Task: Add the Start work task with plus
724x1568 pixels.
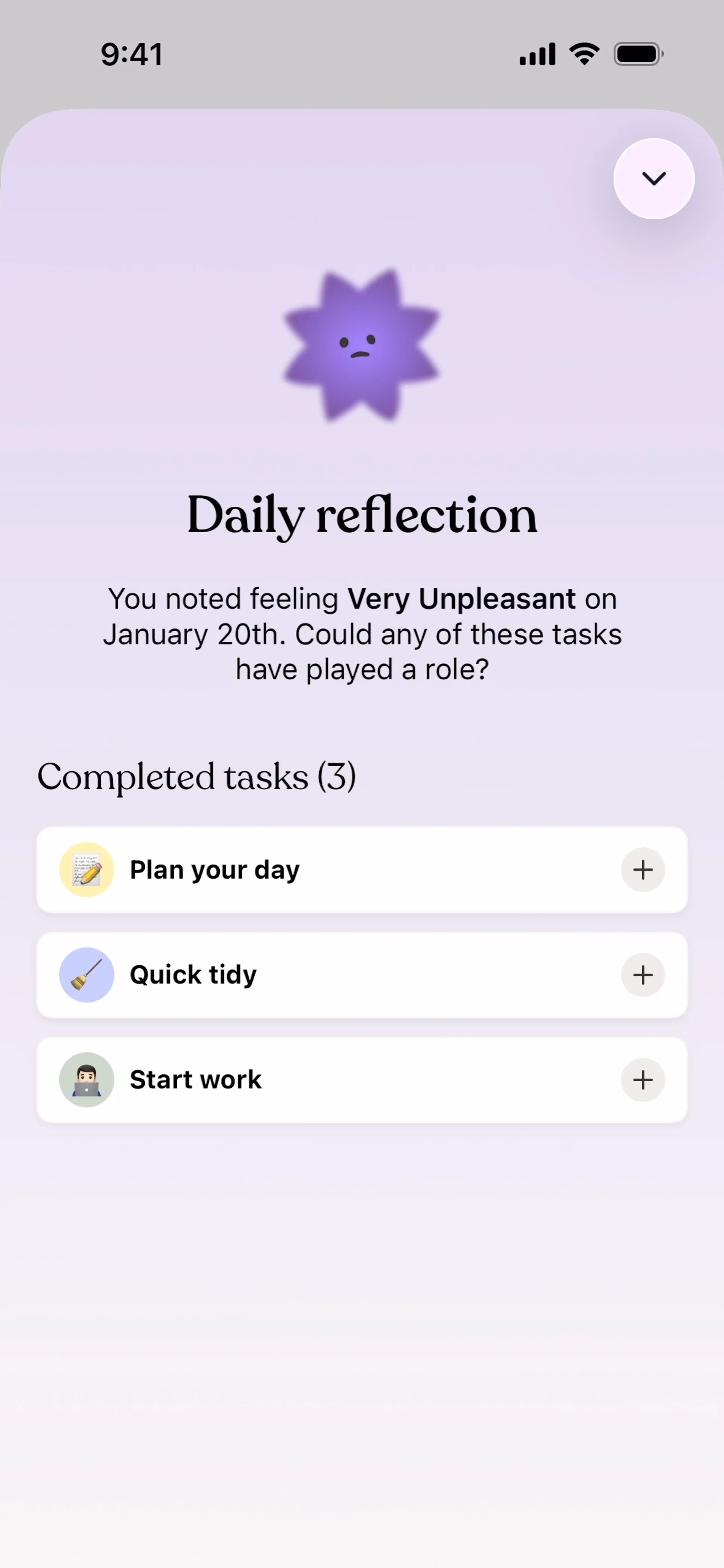Action: [x=643, y=1080]
